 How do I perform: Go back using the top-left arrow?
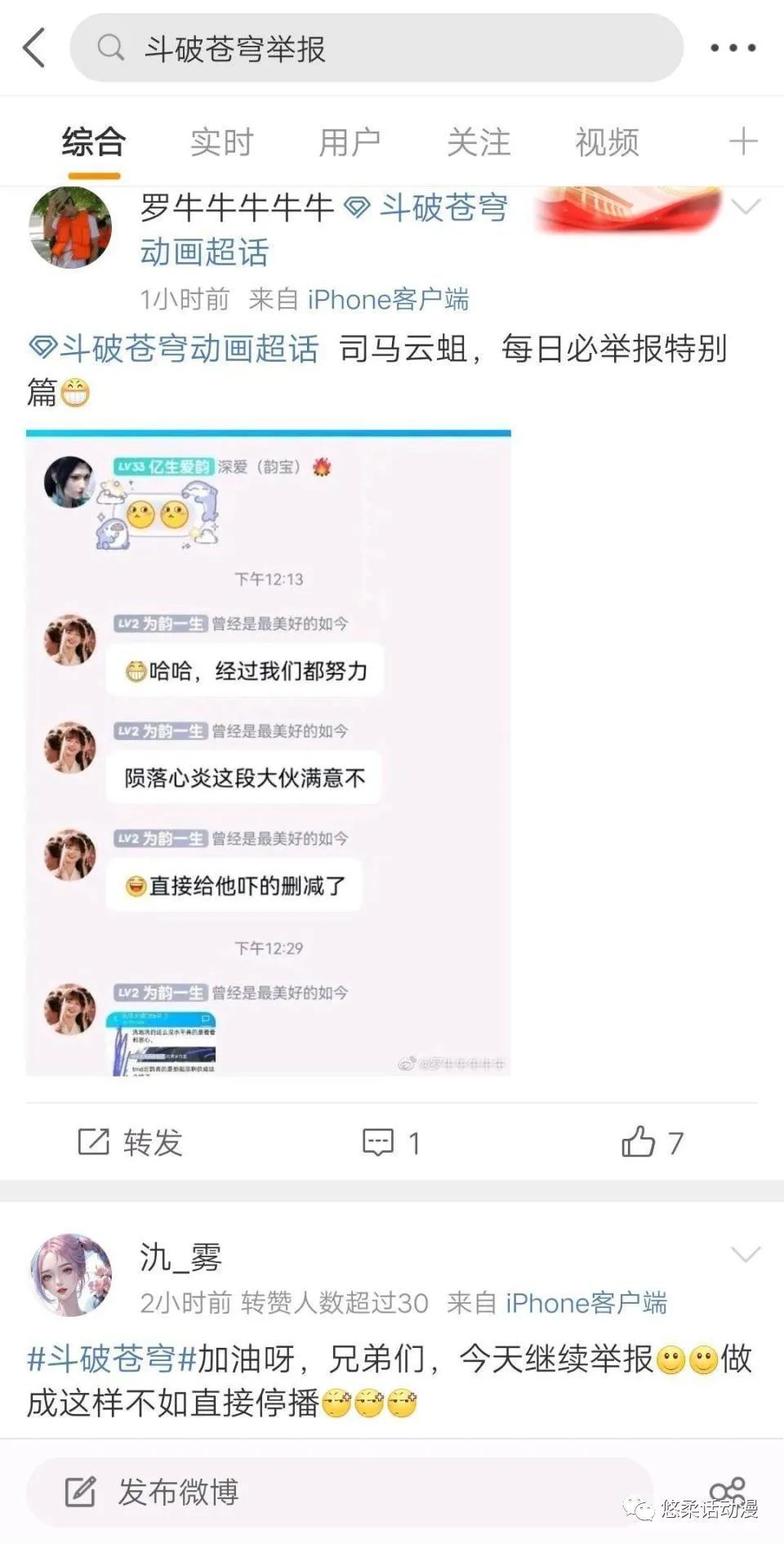click(34, 47)
